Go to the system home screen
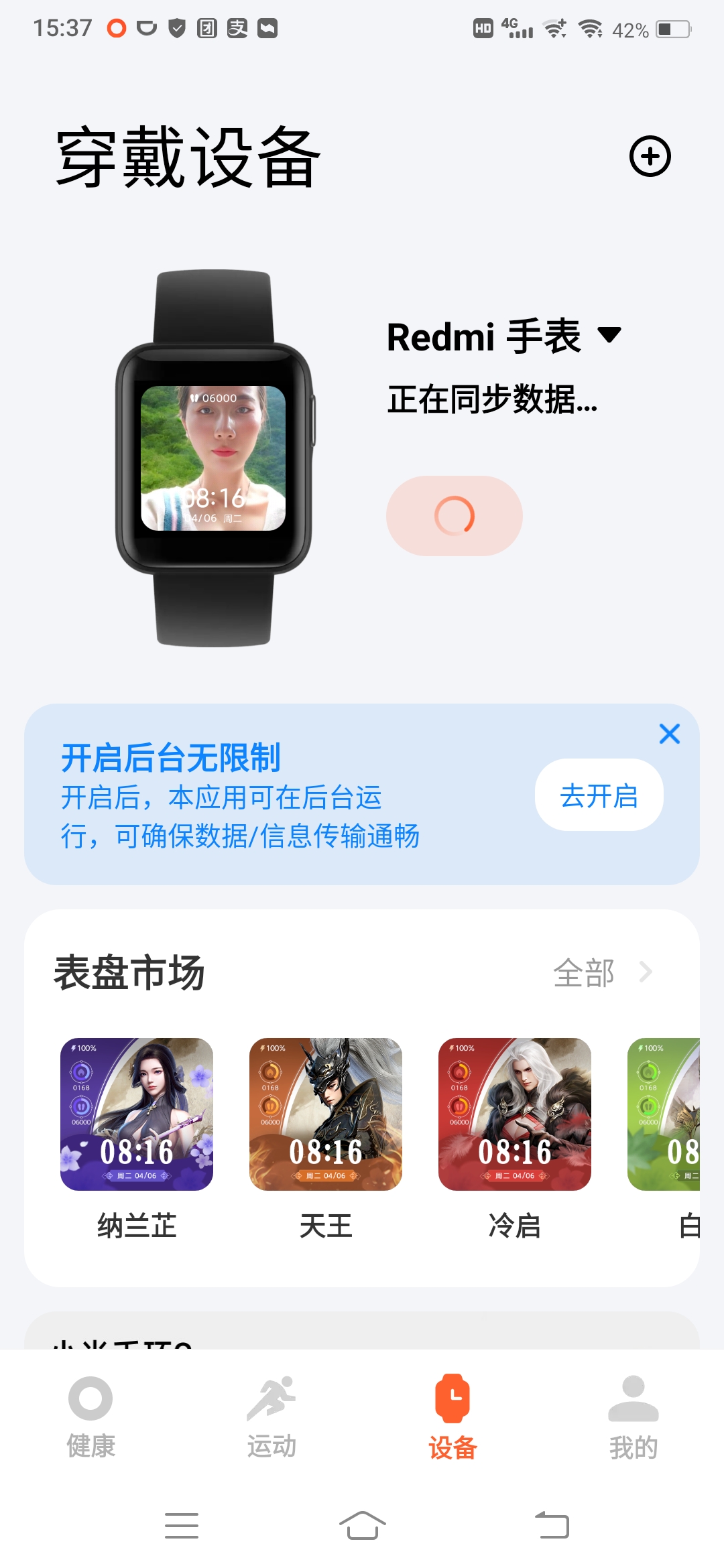Viewport: 724px width, 1568px height. pos(362,1526)
